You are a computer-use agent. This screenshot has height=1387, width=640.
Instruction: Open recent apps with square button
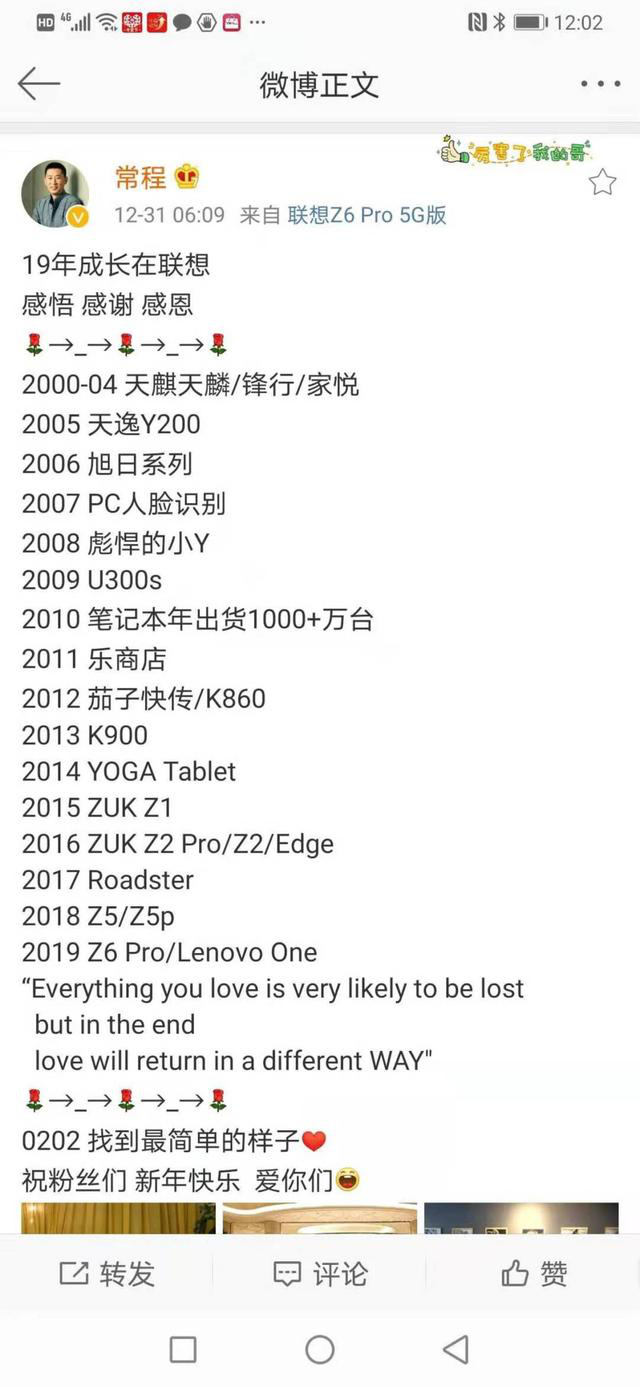coord(183,1350)
